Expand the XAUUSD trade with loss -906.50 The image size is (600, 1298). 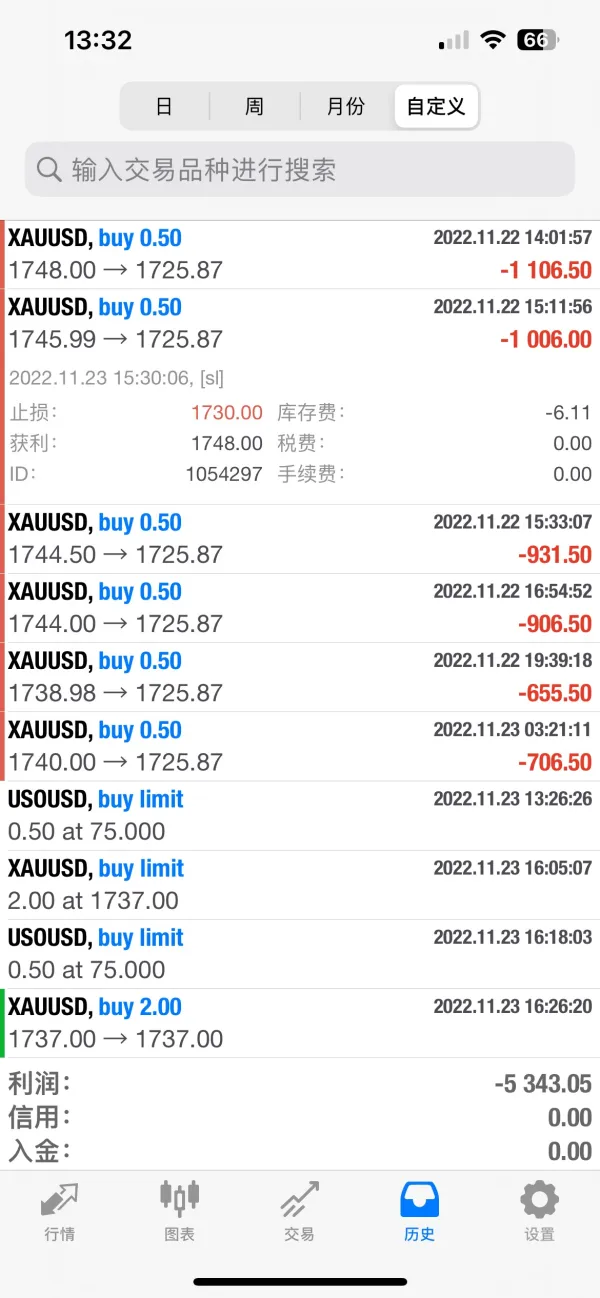point(300,608)
